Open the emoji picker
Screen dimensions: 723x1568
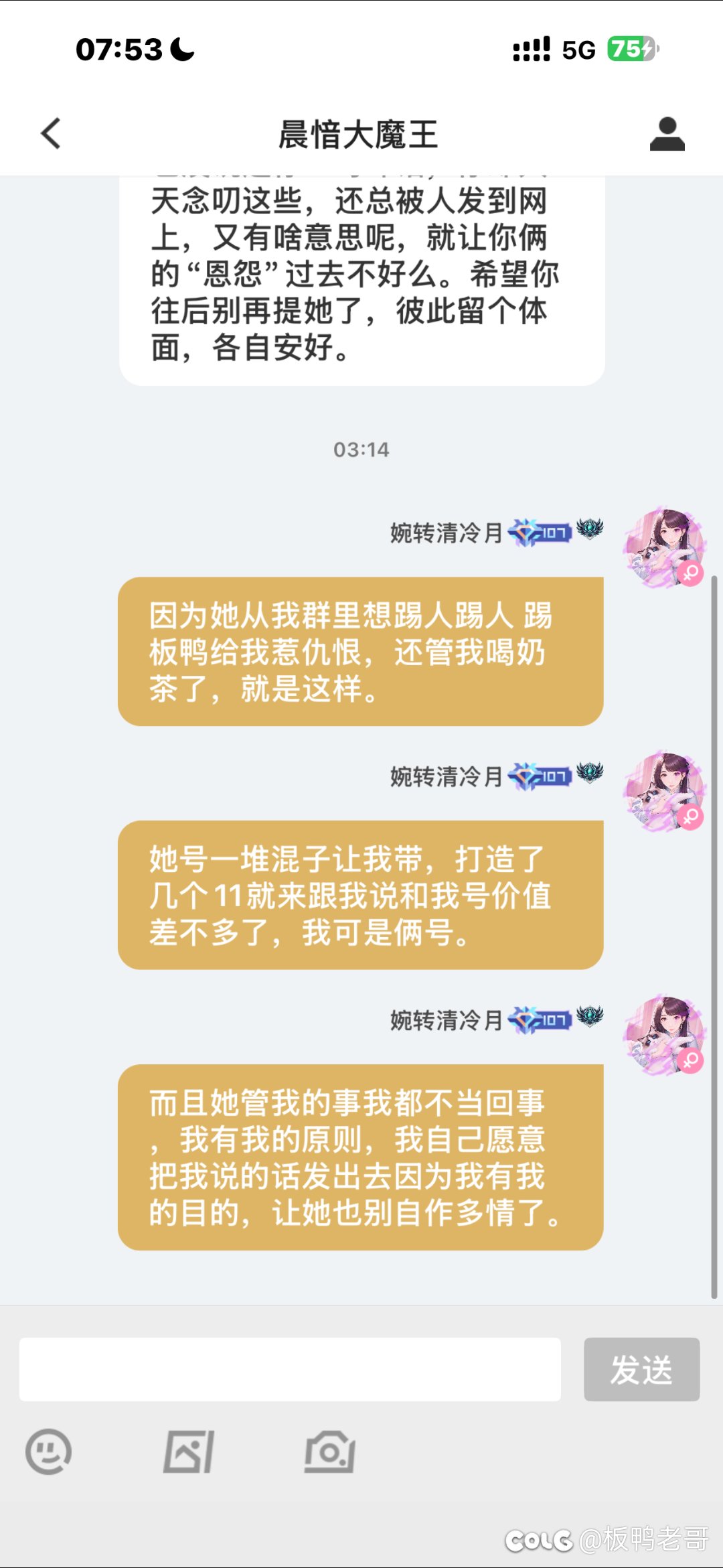(x=48, y=1452)
